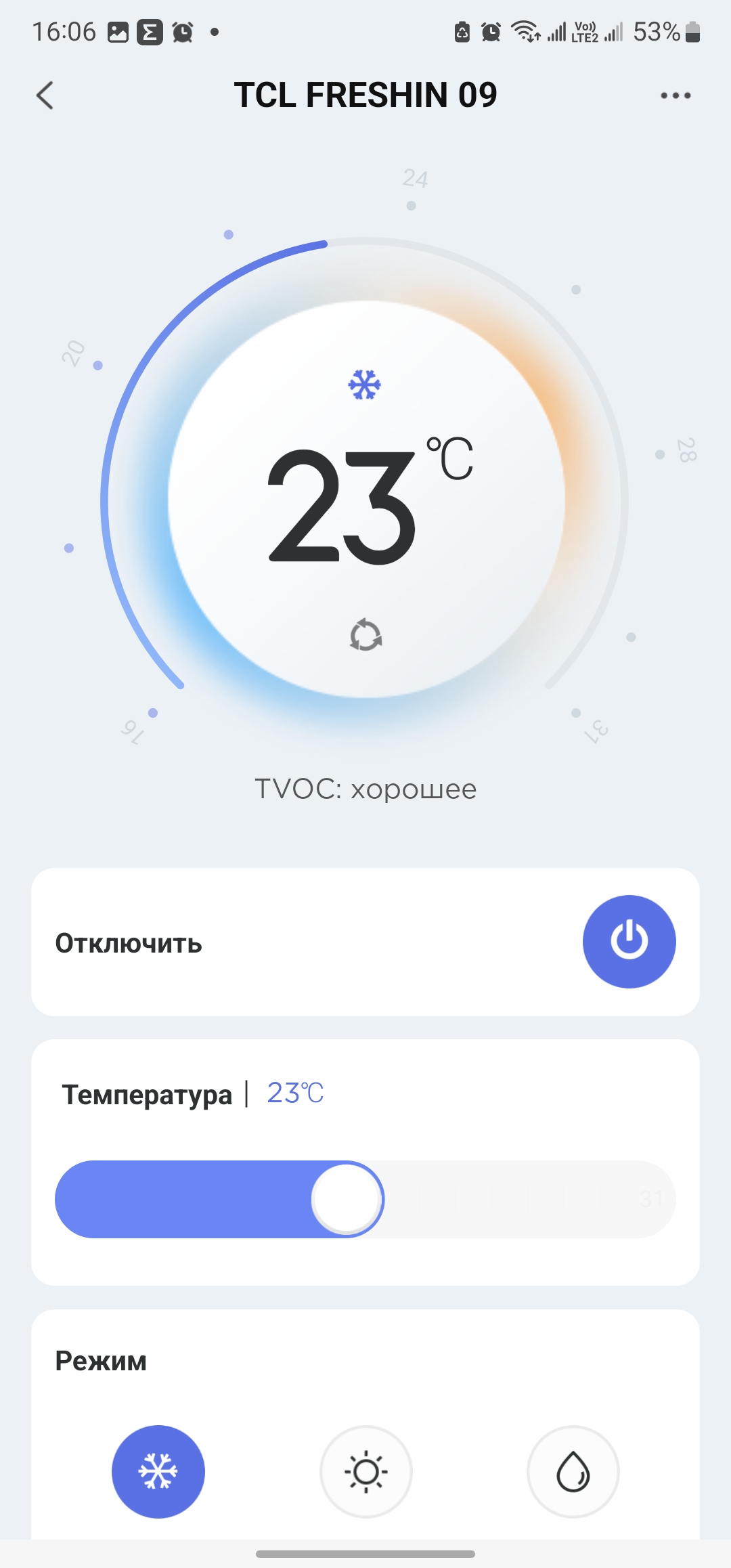This screenshot has width=731, height=1568.
Task: Select the cooling snowflake mode
Action: 158,1471
